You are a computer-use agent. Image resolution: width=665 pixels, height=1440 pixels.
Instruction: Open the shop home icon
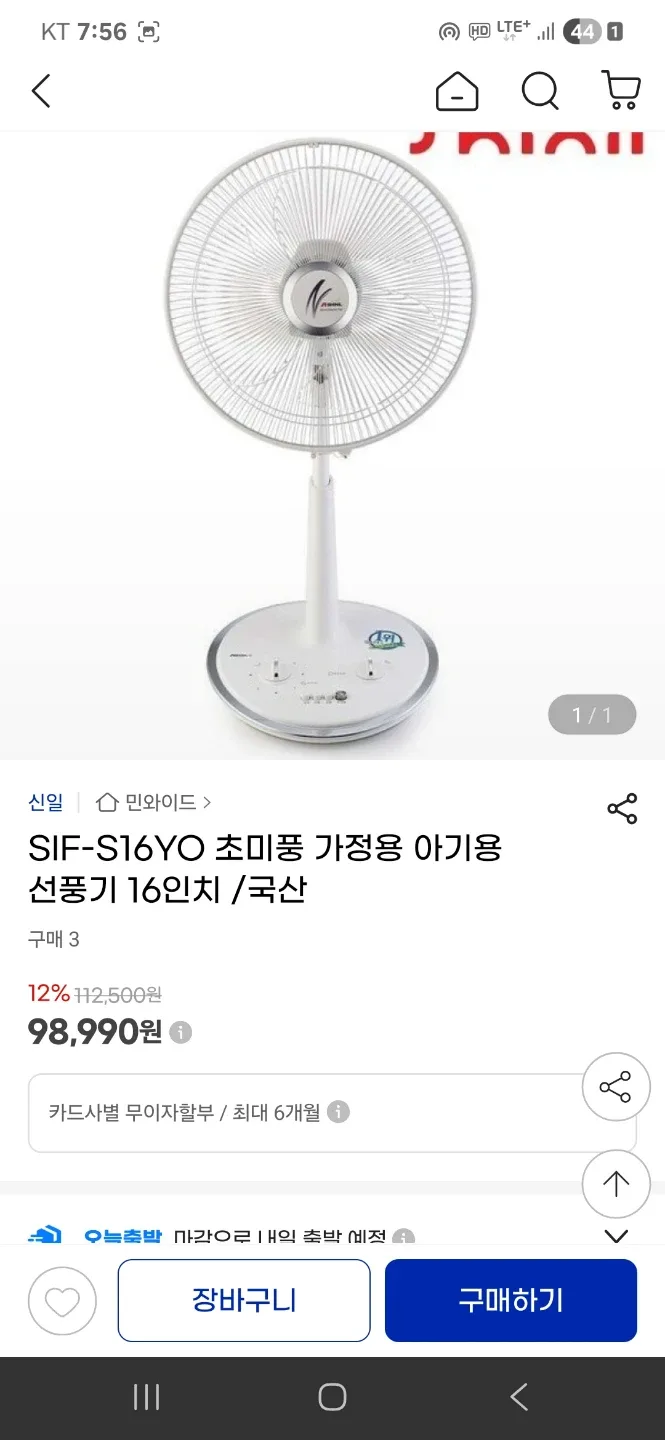(x=457, y=91)
